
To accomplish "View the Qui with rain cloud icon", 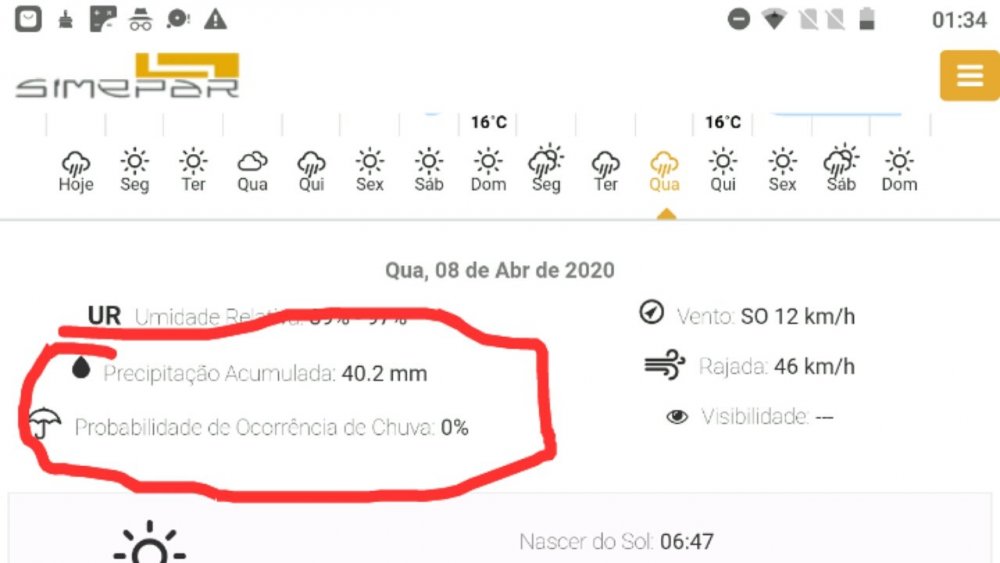I will coord(311,170).
